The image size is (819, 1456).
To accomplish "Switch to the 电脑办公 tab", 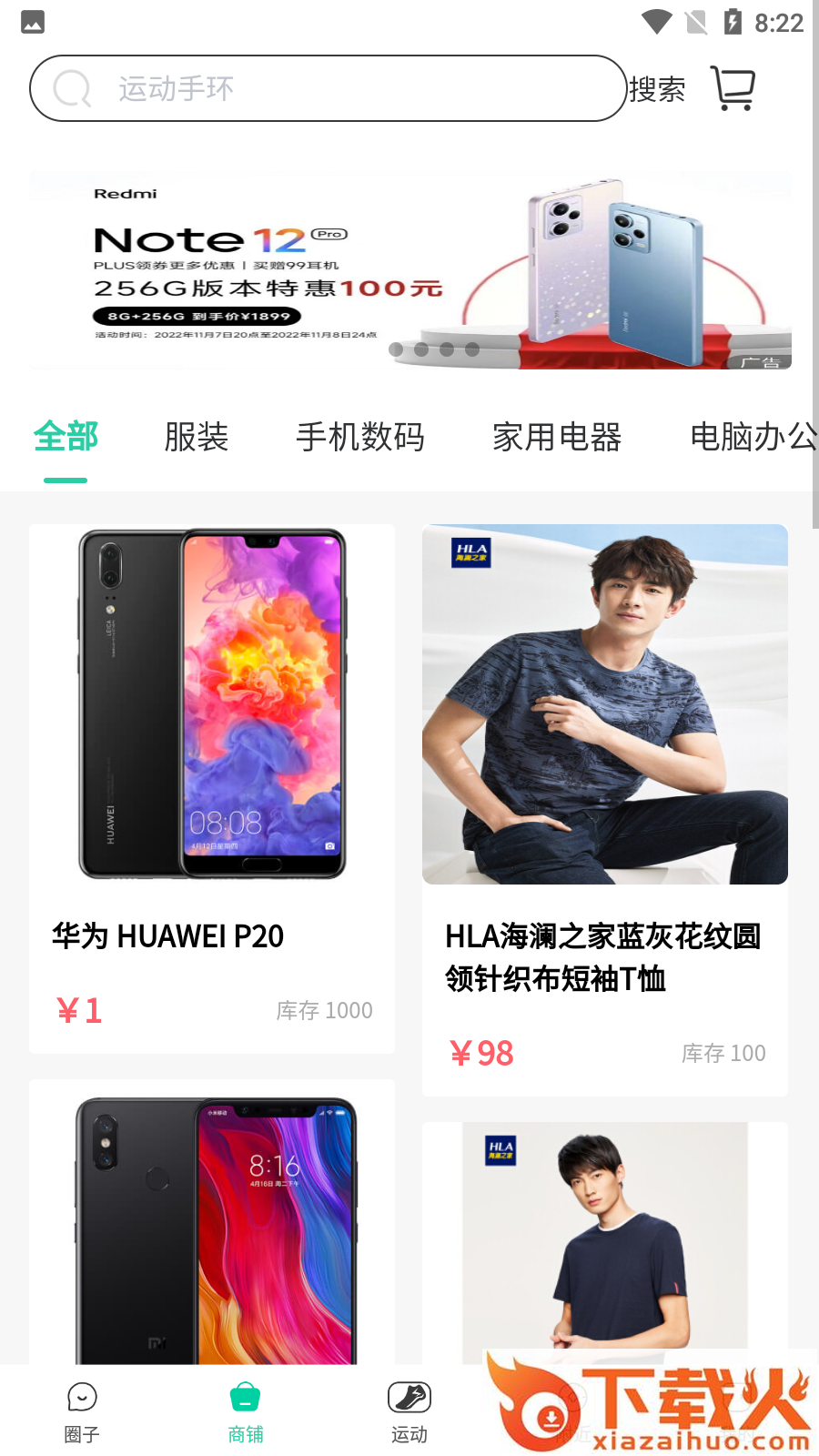I will (753, 437).
